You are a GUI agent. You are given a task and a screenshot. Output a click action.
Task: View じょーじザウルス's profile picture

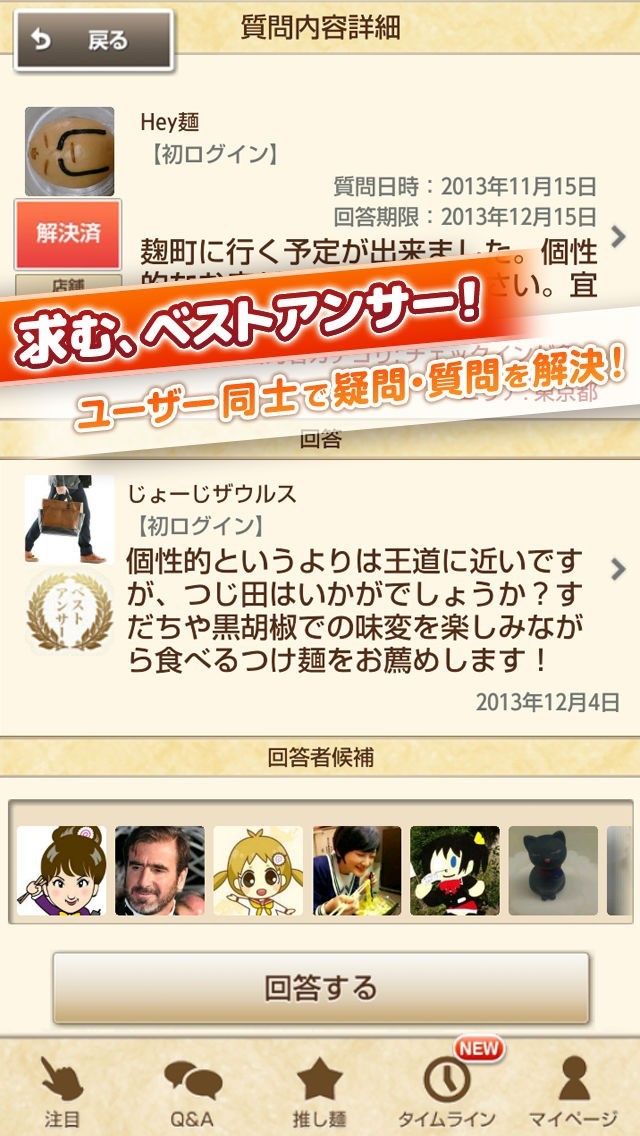tap(69, 518)
